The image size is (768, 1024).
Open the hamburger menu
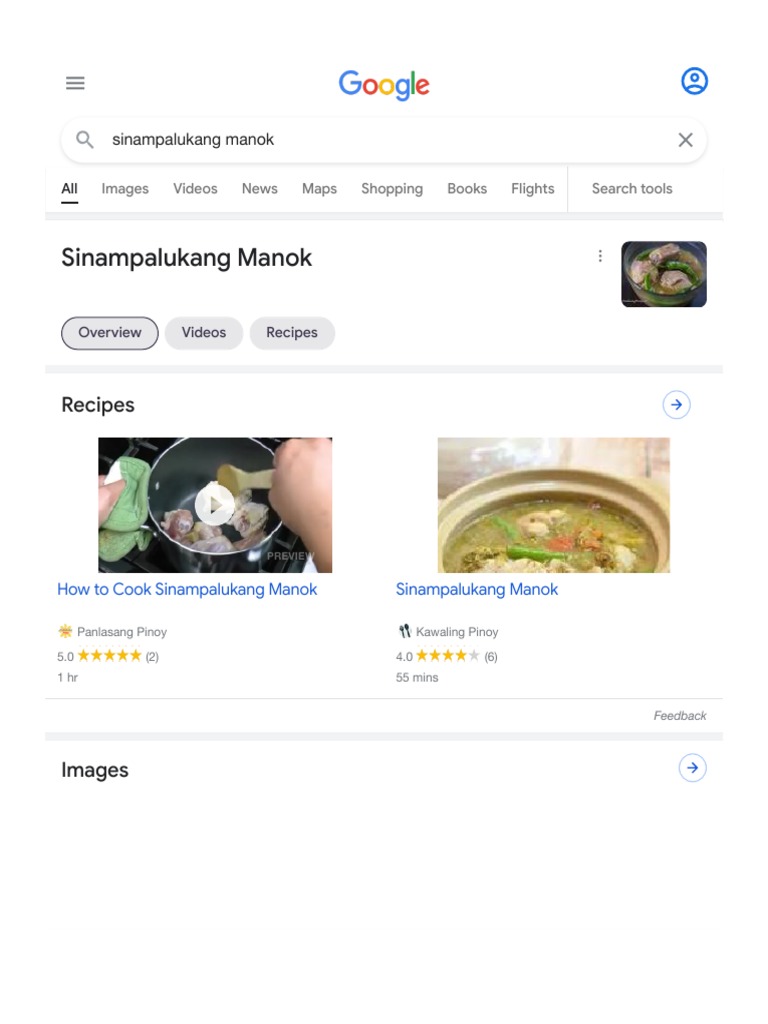coord(75,83)
